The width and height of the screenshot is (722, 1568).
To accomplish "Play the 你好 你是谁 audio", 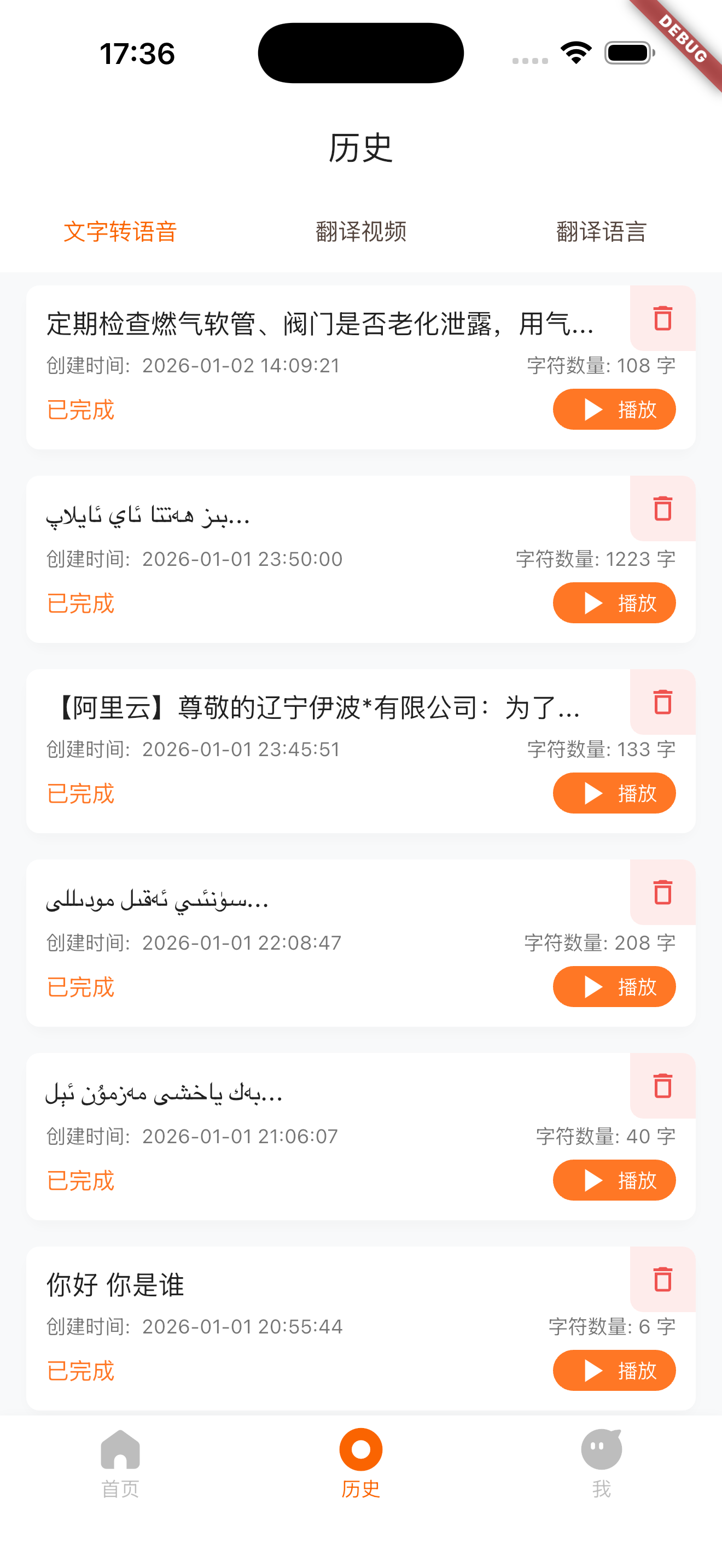I will pos(614,1370).
